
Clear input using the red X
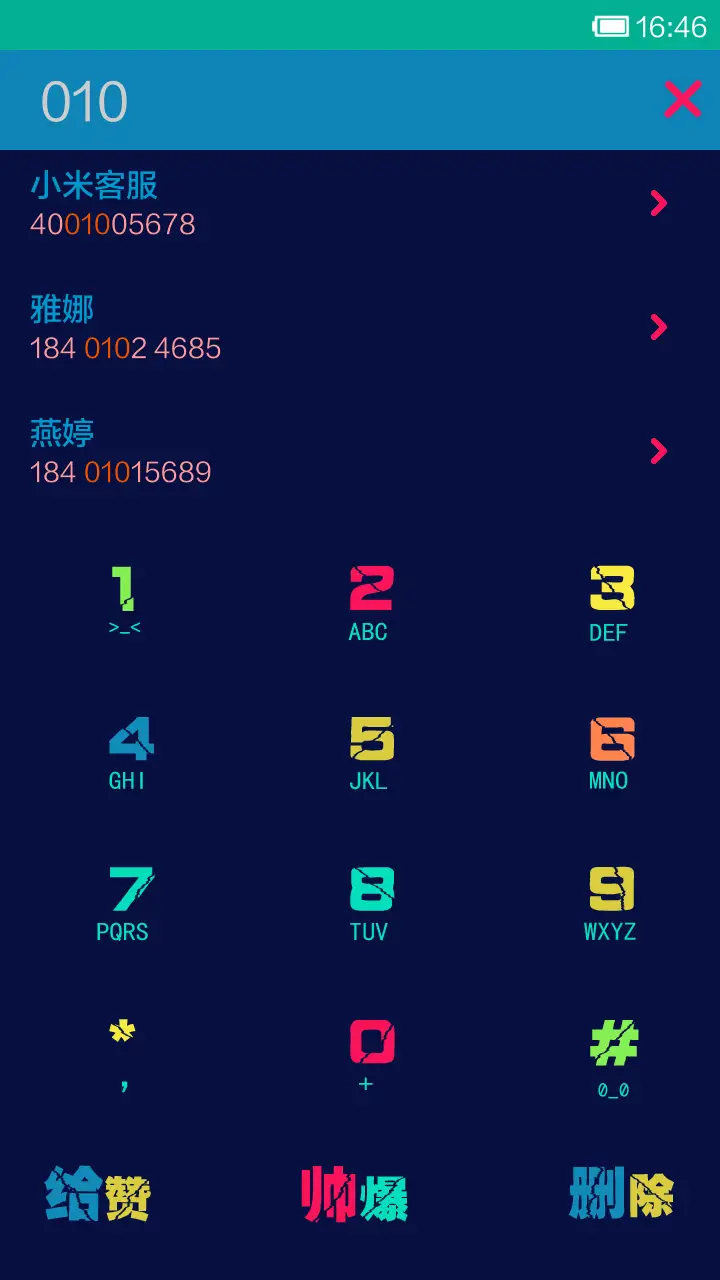(682, 100)
